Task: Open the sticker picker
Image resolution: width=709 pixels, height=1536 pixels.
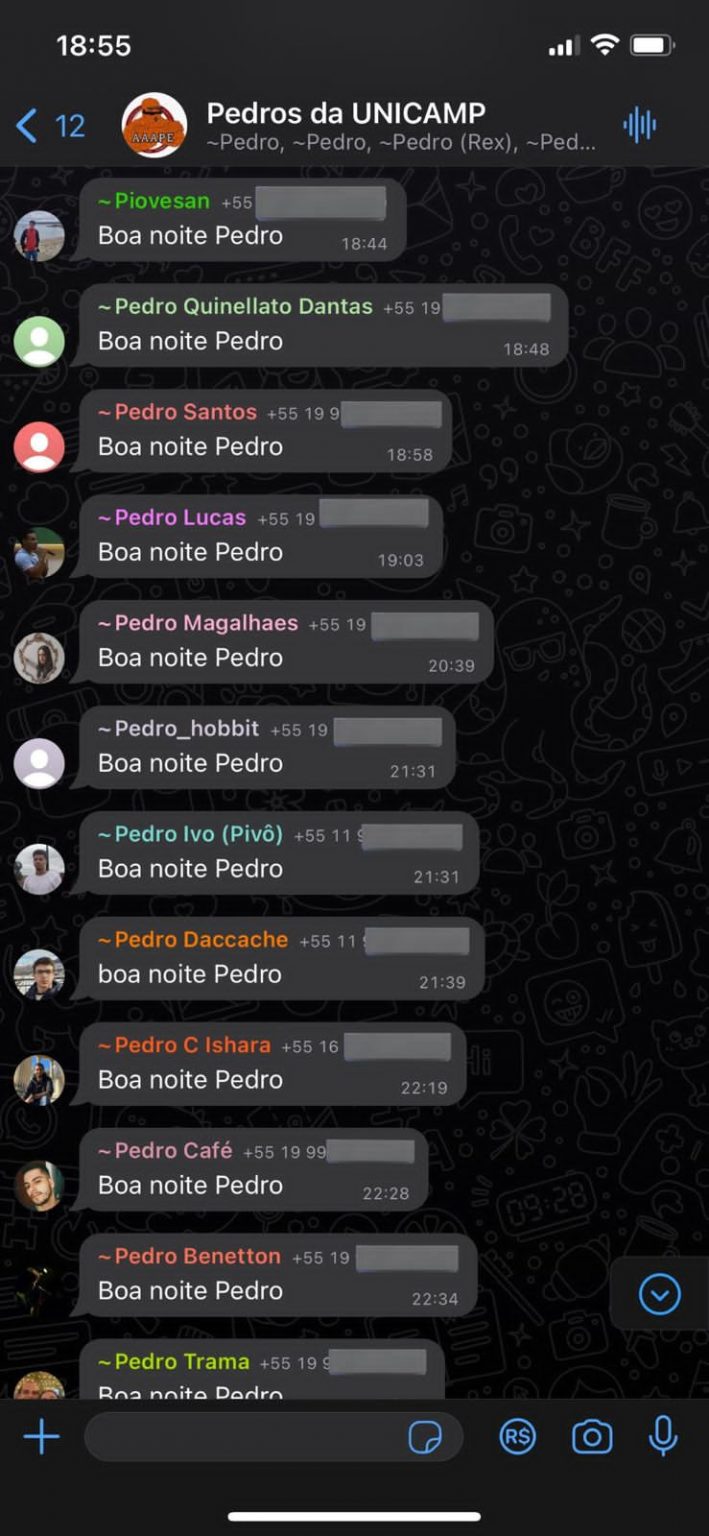Action: pos(425,1438)
